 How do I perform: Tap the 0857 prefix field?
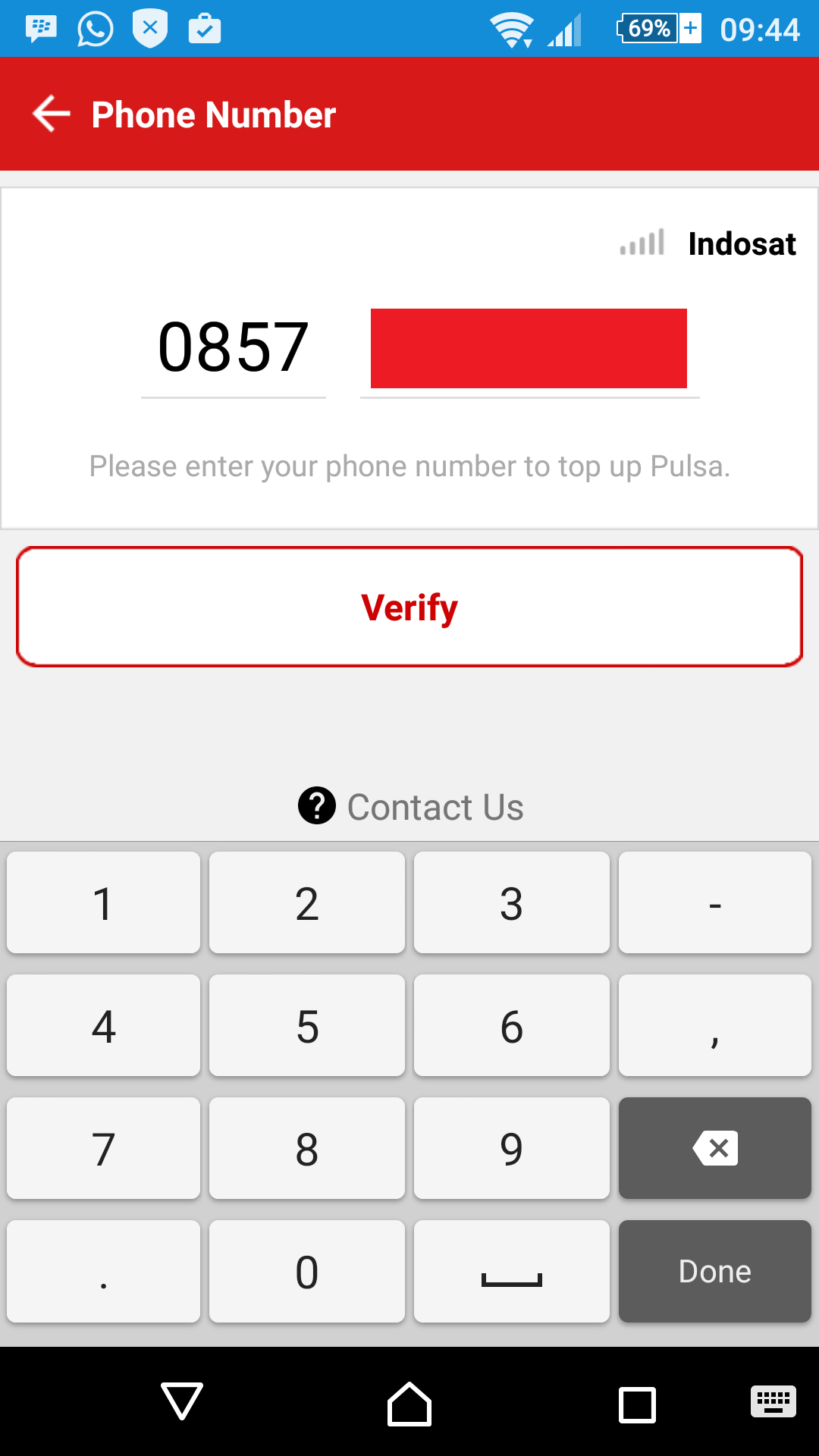click(x=233, y=349)
